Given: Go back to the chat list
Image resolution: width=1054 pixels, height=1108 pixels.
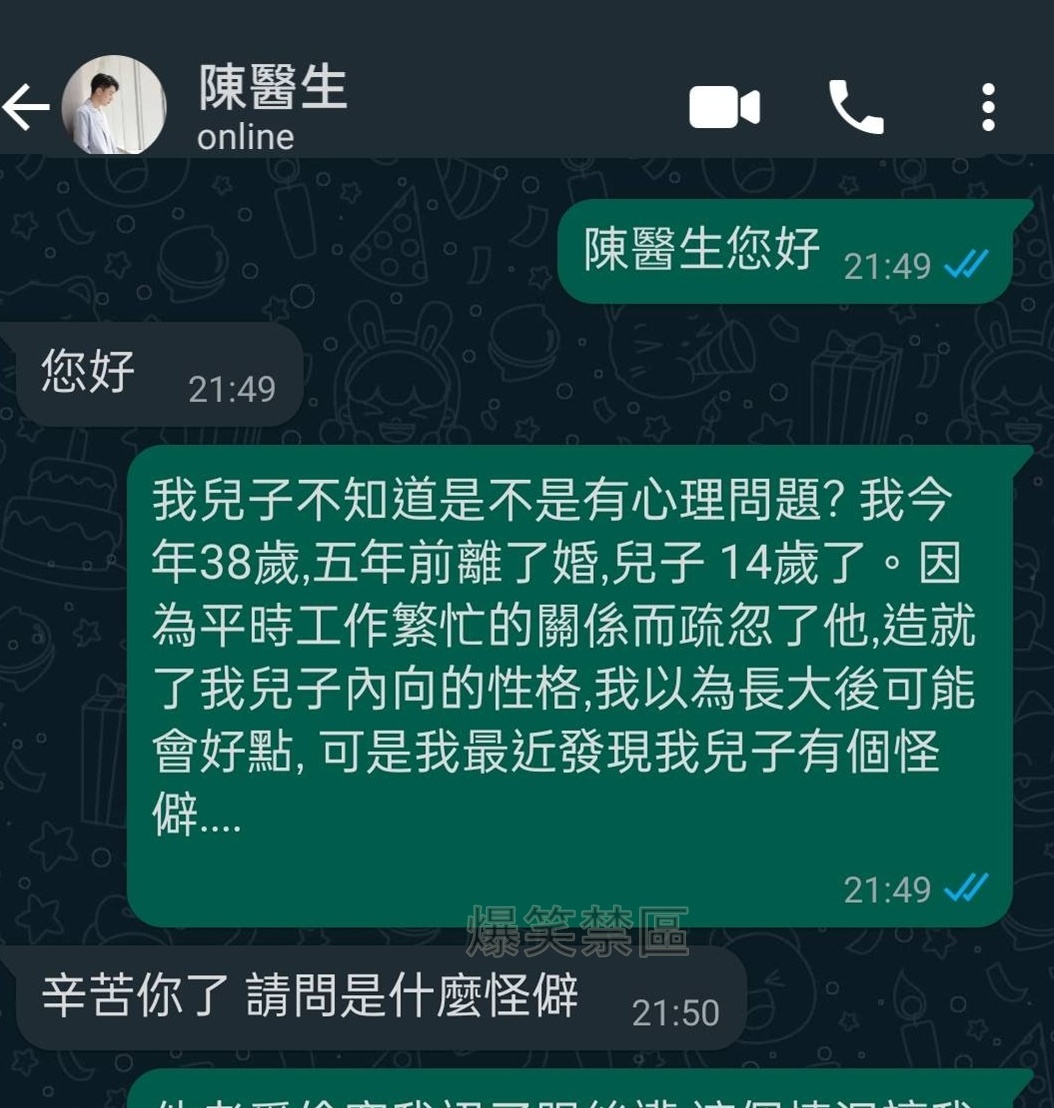Looking at the screenshot, I should [26, 107].
